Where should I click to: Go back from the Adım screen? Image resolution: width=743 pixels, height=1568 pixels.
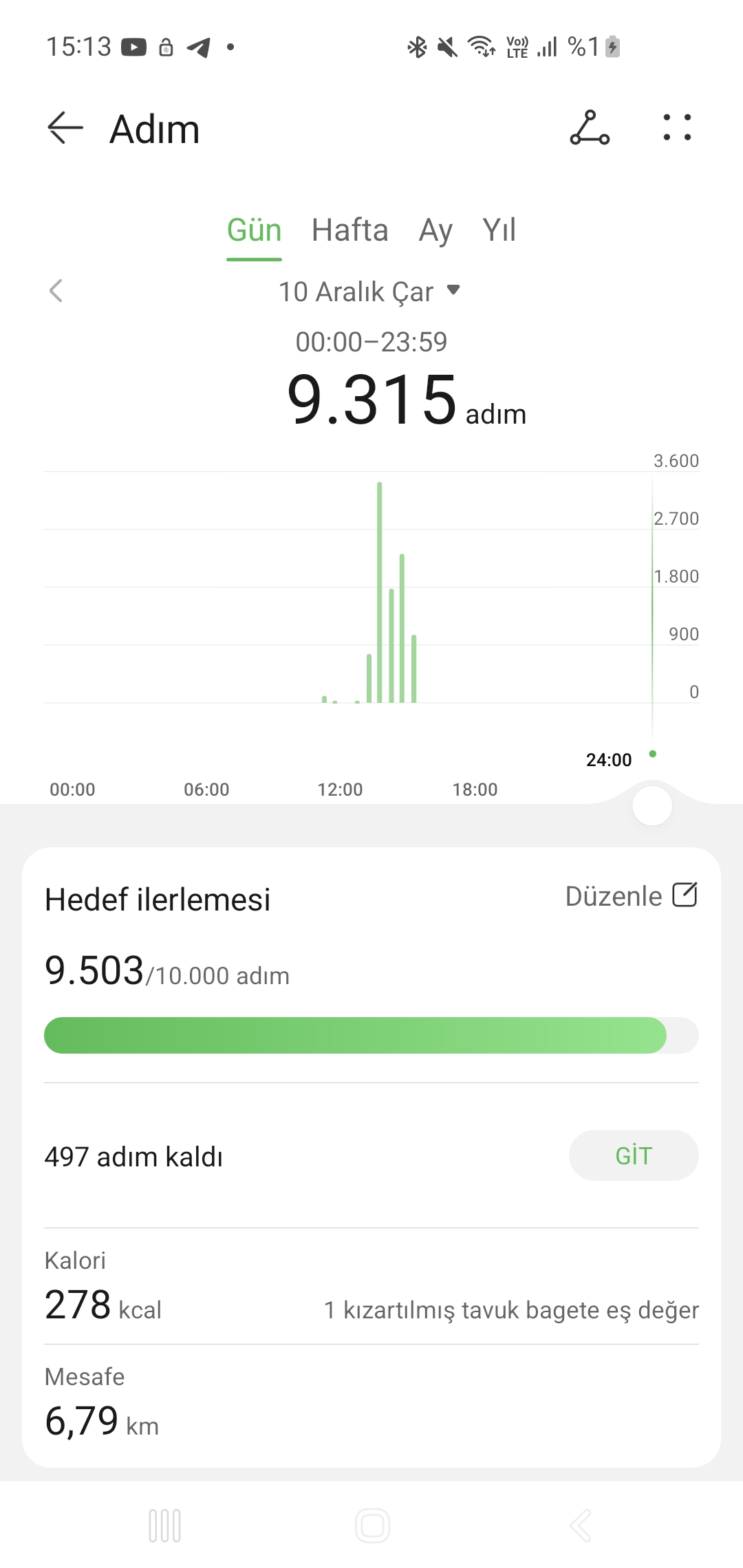click(x=65, y=128)
